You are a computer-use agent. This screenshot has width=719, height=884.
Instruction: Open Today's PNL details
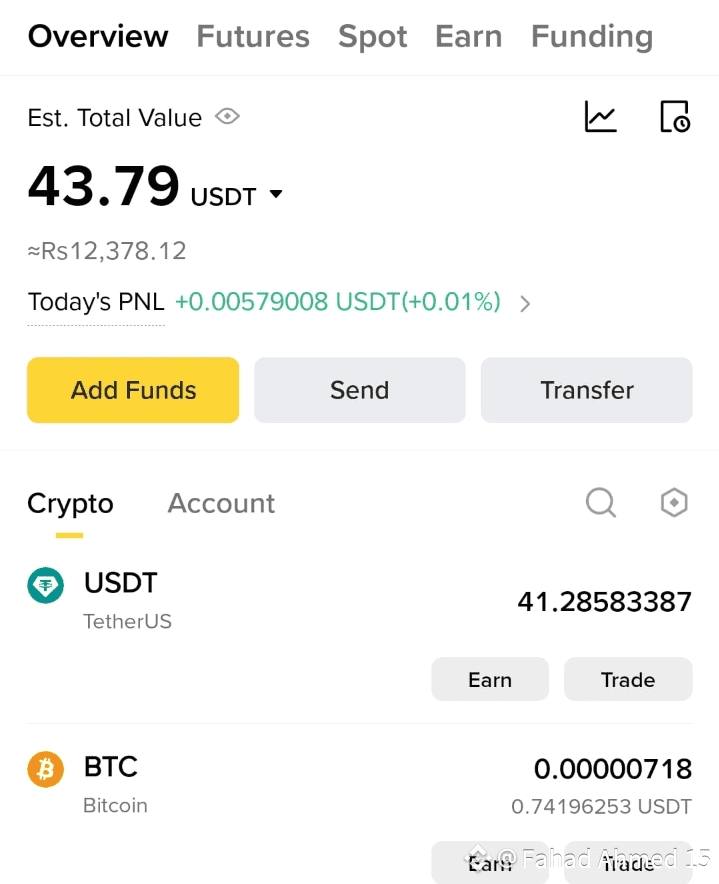[524, 303]
